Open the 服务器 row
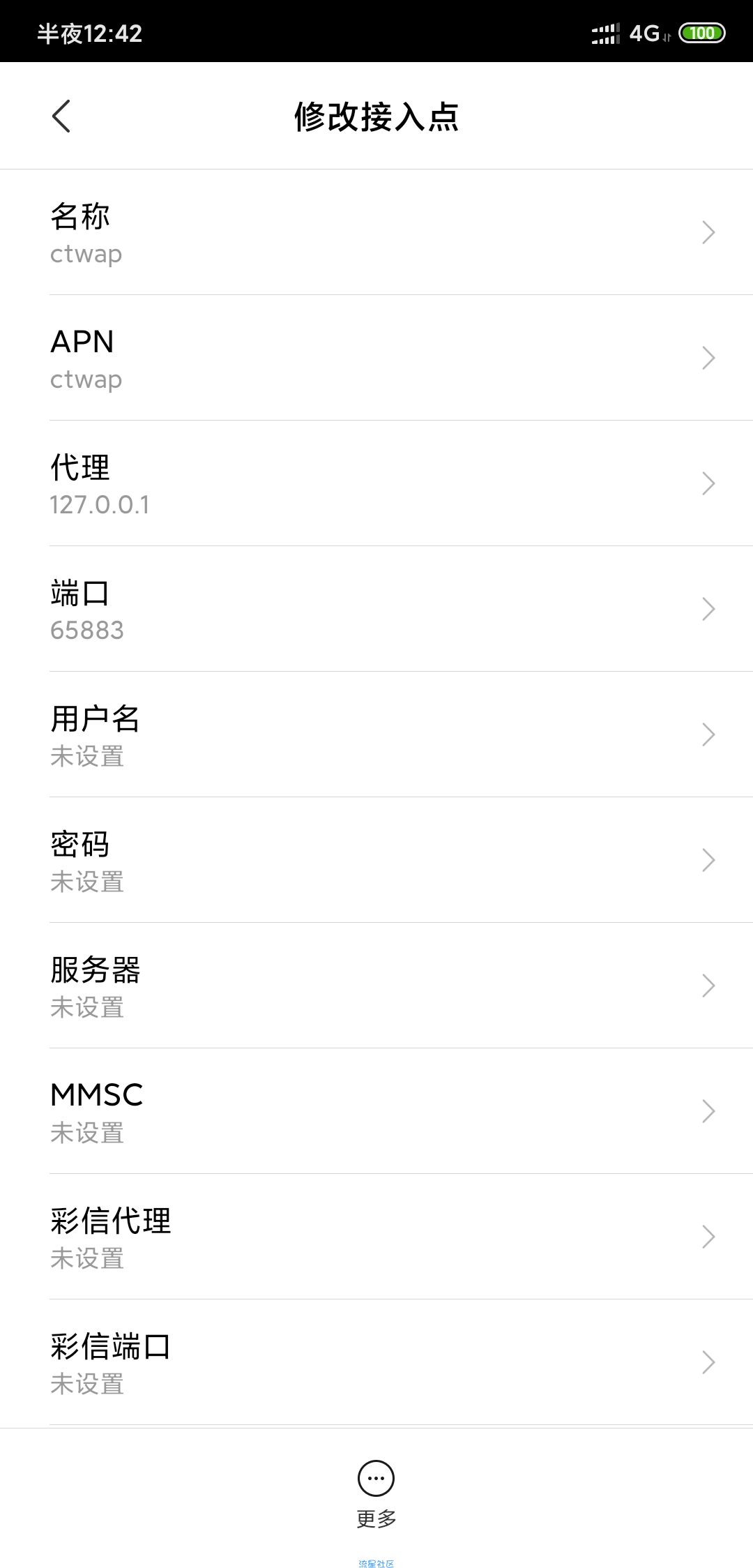 tap(376, 986)
